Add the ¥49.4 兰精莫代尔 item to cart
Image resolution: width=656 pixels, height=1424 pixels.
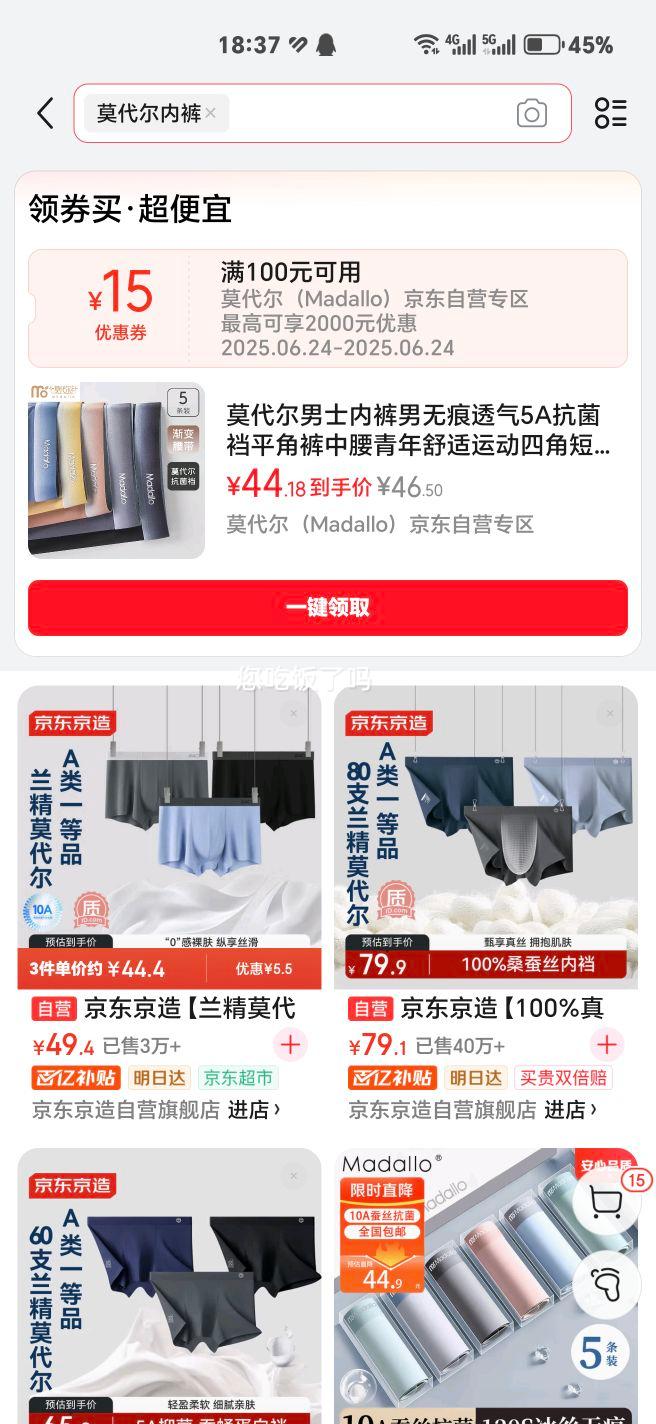point(291,1045)
